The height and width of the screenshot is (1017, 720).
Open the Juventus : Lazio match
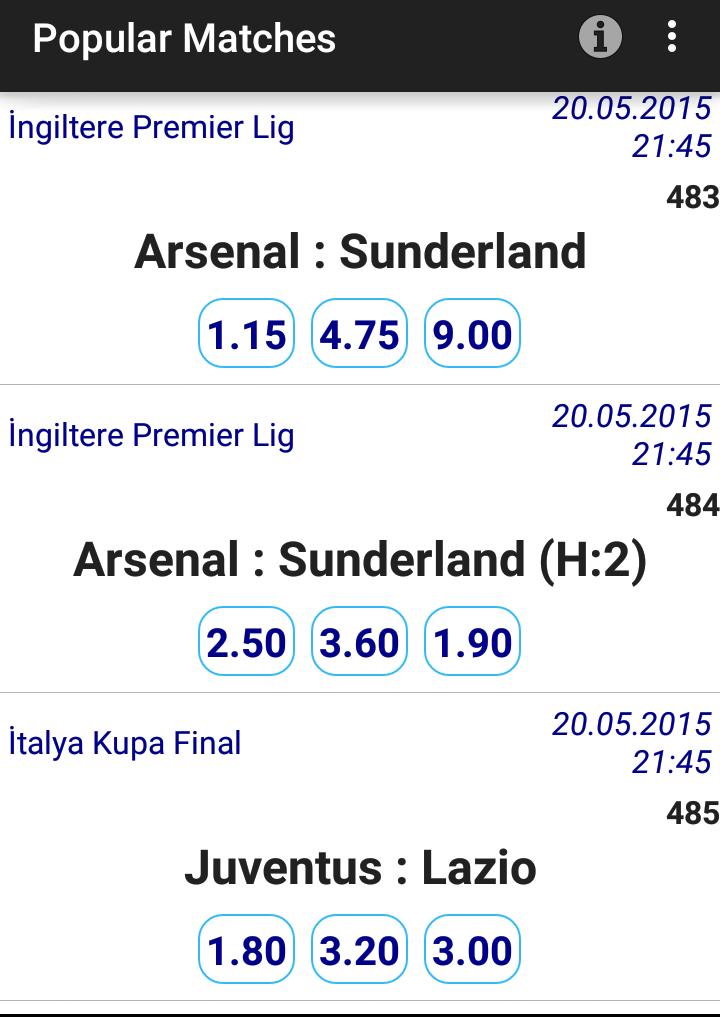[x=360, y=867]
